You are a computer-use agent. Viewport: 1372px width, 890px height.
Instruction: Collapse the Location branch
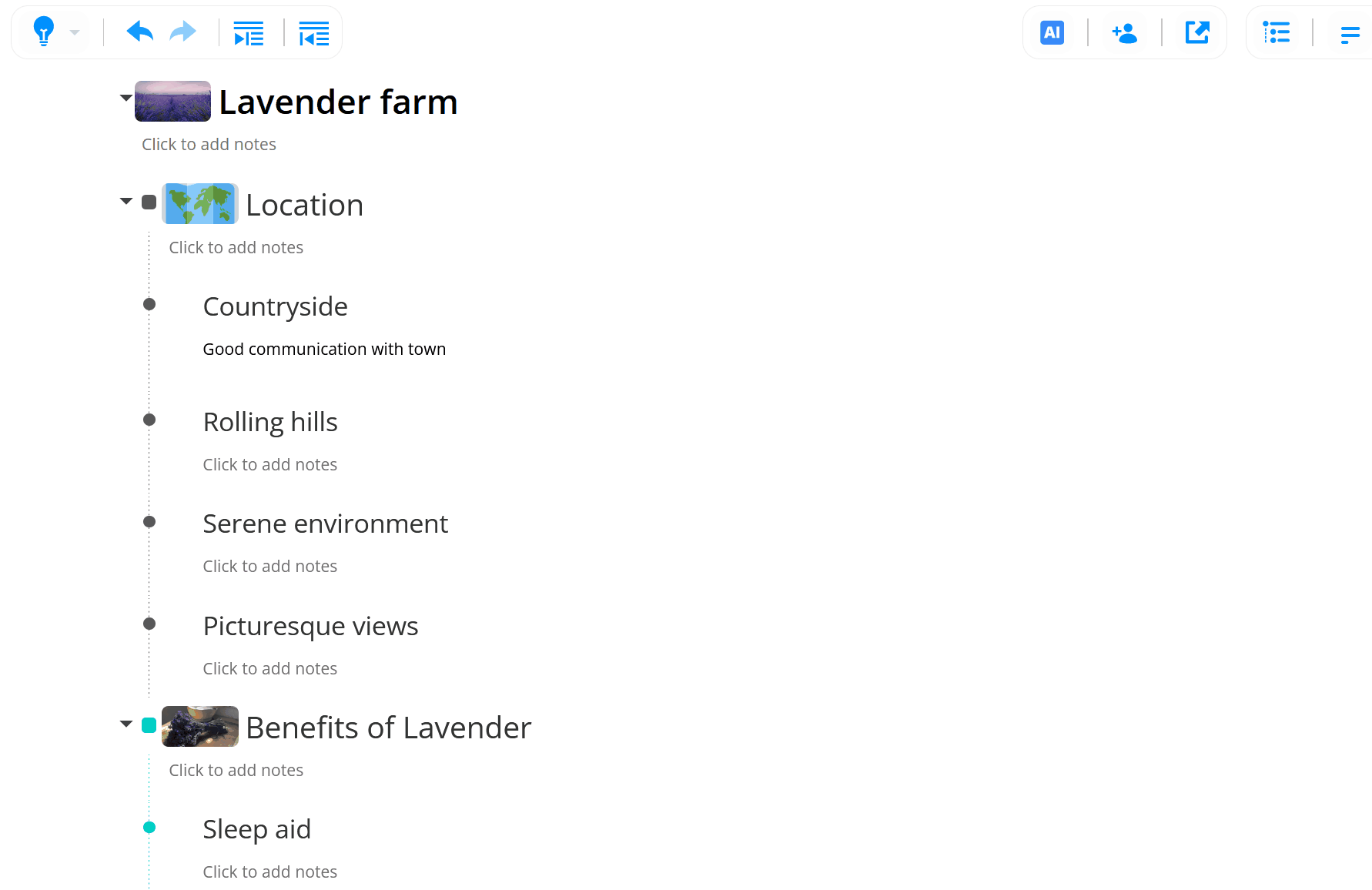pos(126,201)
